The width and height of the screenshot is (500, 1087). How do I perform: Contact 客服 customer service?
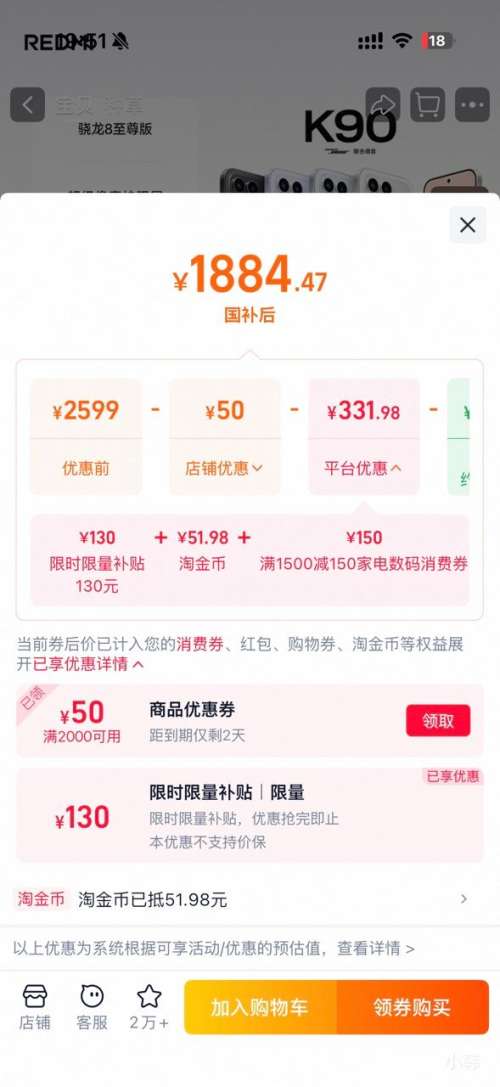pyautogui.click(x=92, y=1007)
